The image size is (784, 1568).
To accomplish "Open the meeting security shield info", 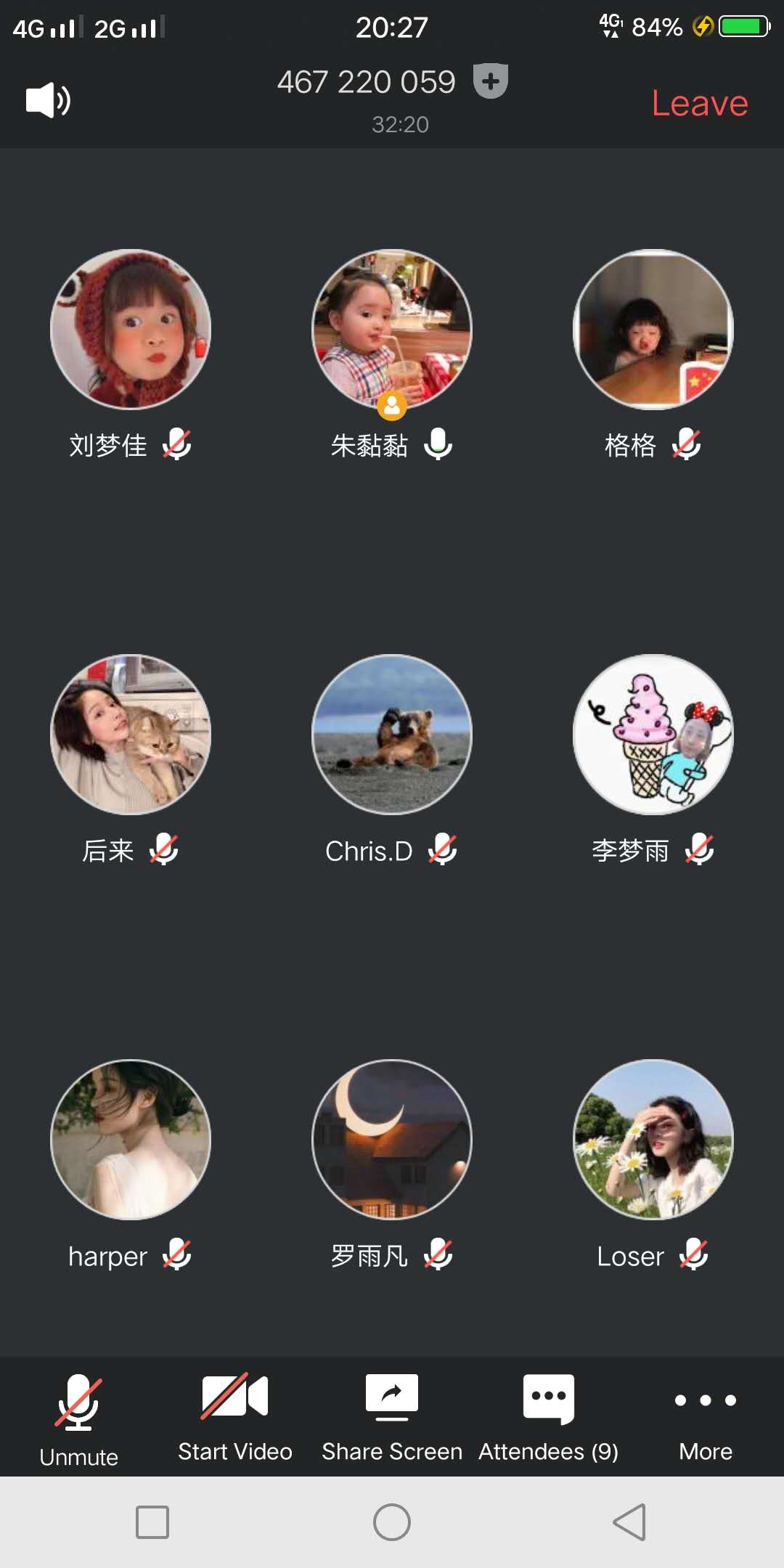I will (491, 81).
